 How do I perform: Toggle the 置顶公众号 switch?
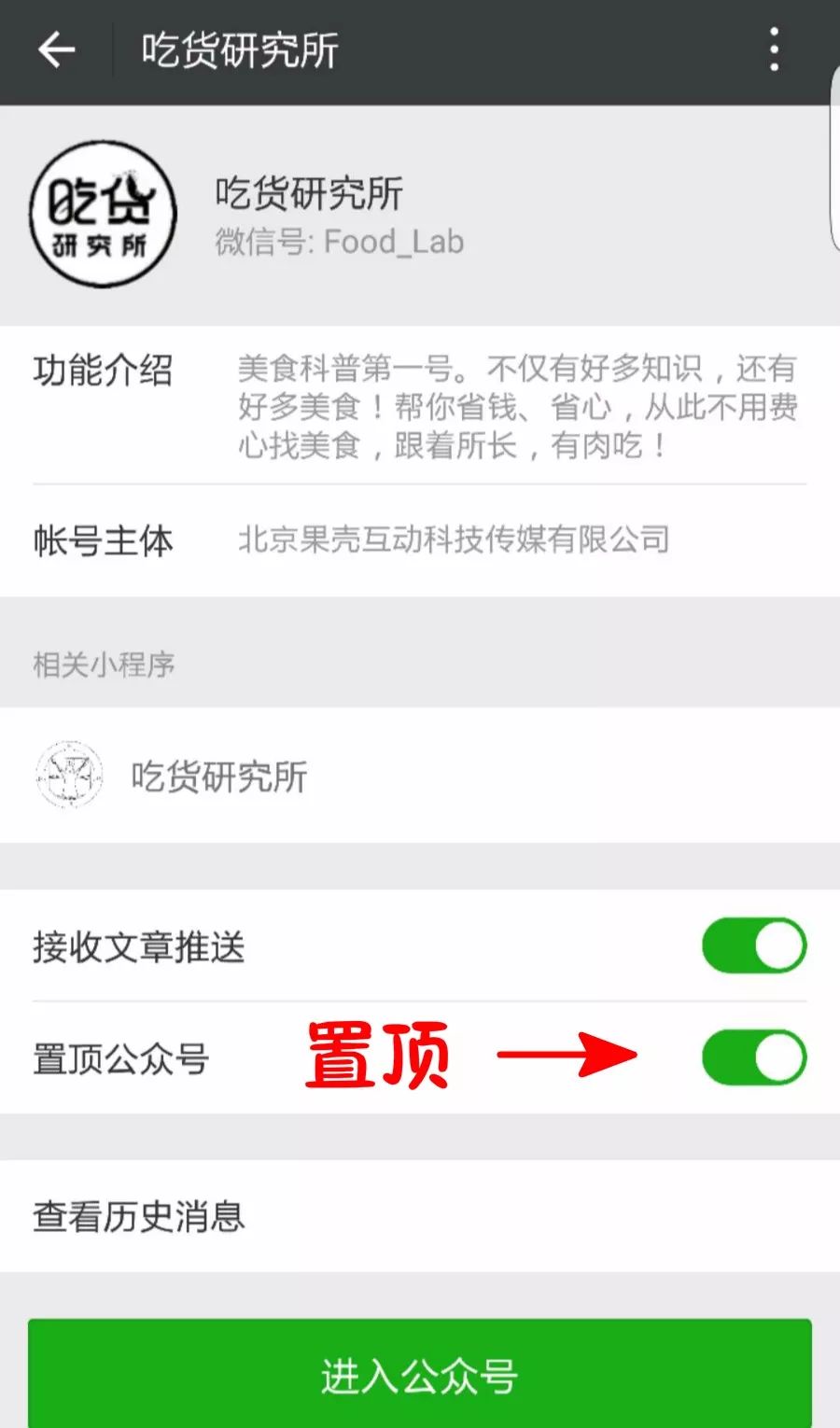tap(754, 1057)
